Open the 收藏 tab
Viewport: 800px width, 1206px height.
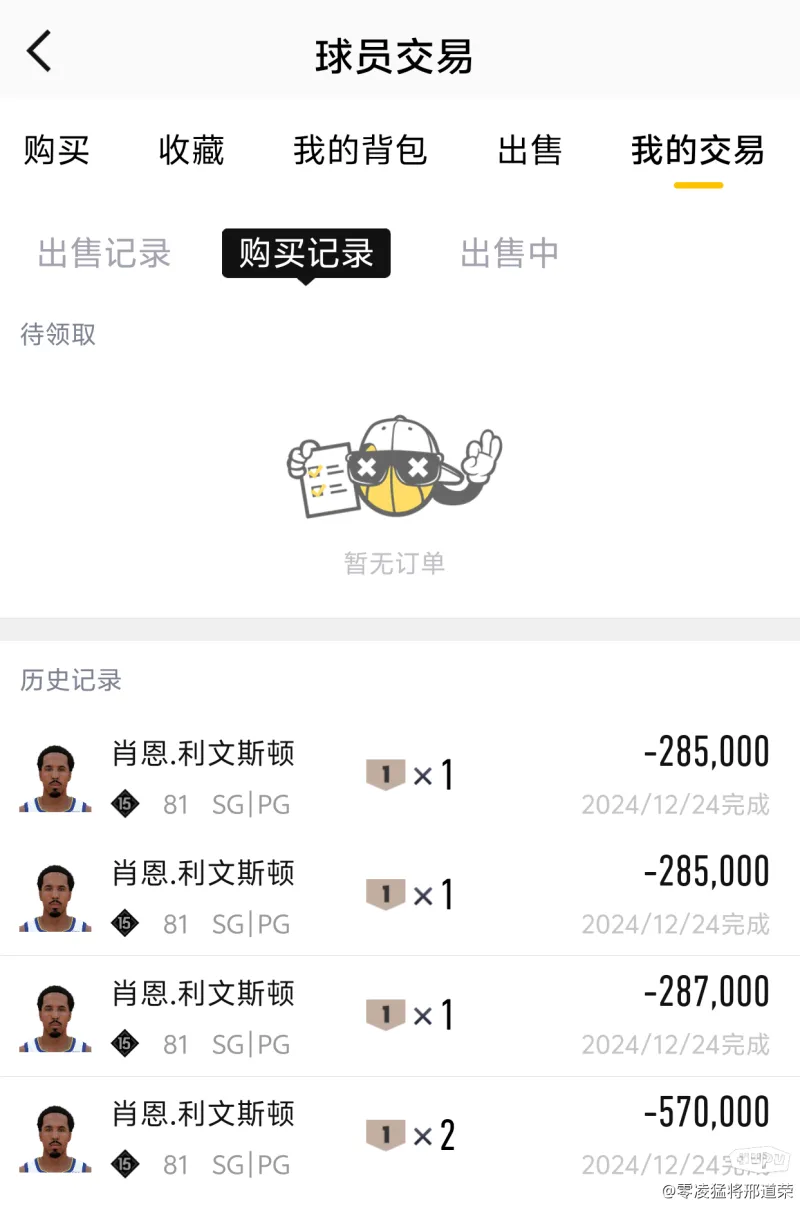coord(191,151)
